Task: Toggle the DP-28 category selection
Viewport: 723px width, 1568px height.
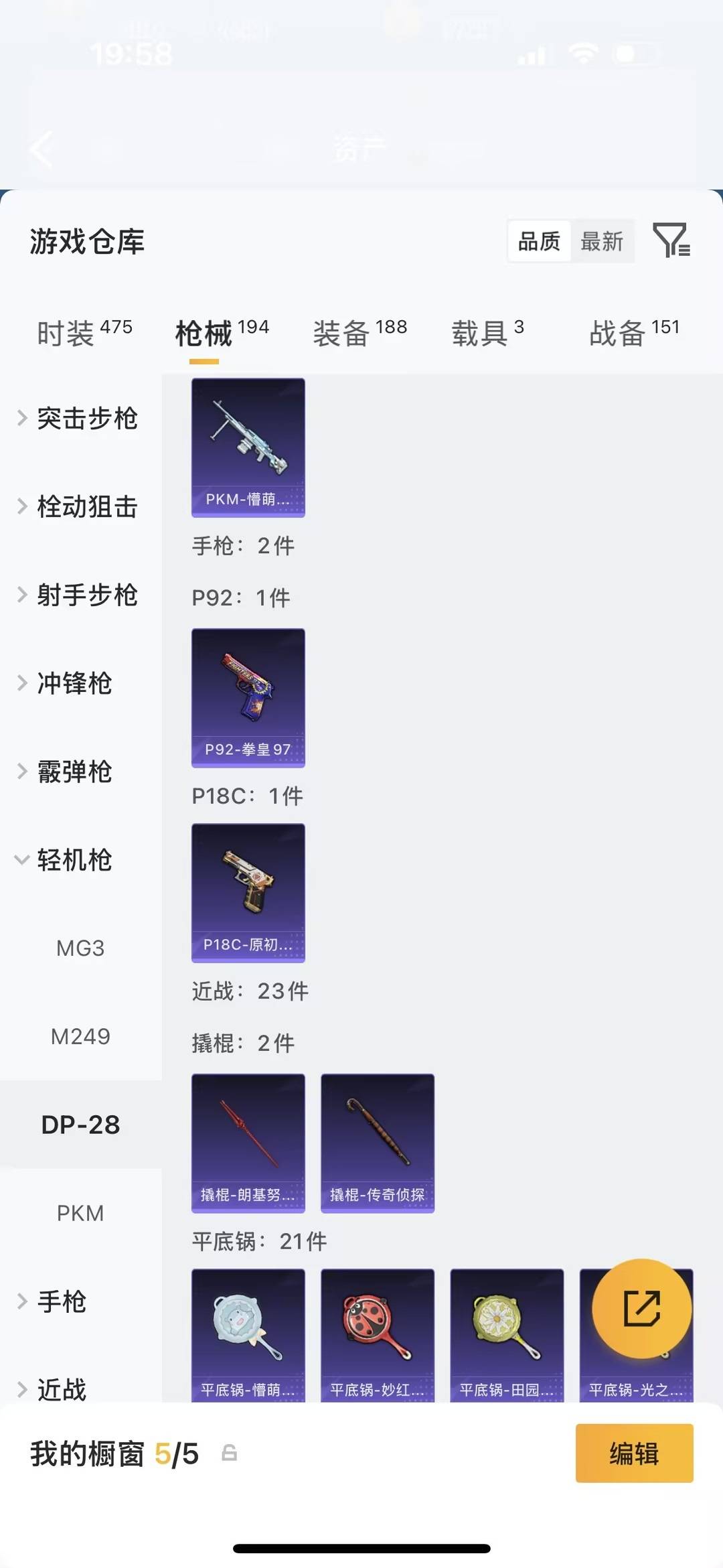Action: 80,1125
